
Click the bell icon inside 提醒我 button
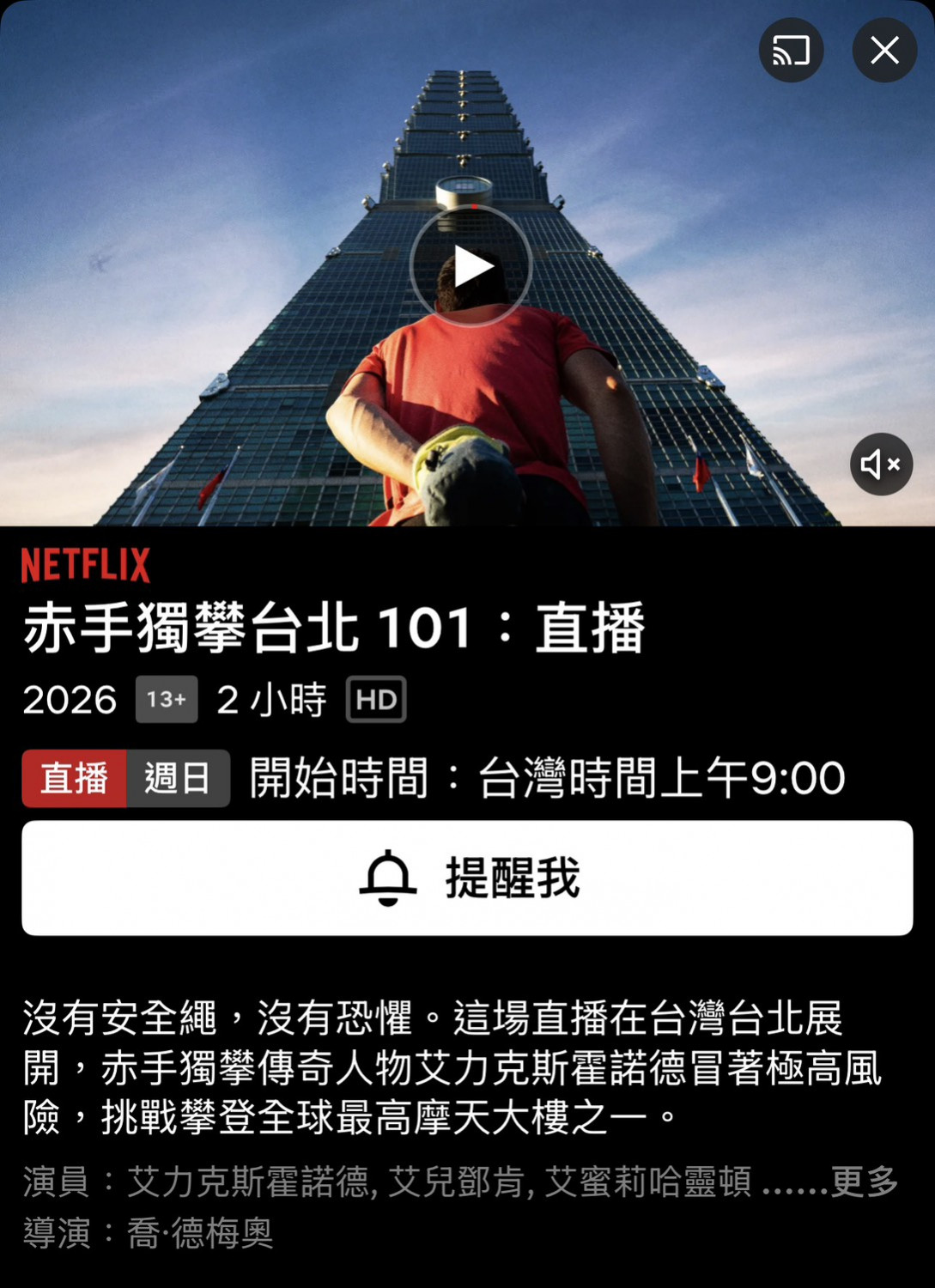[386, 878]
